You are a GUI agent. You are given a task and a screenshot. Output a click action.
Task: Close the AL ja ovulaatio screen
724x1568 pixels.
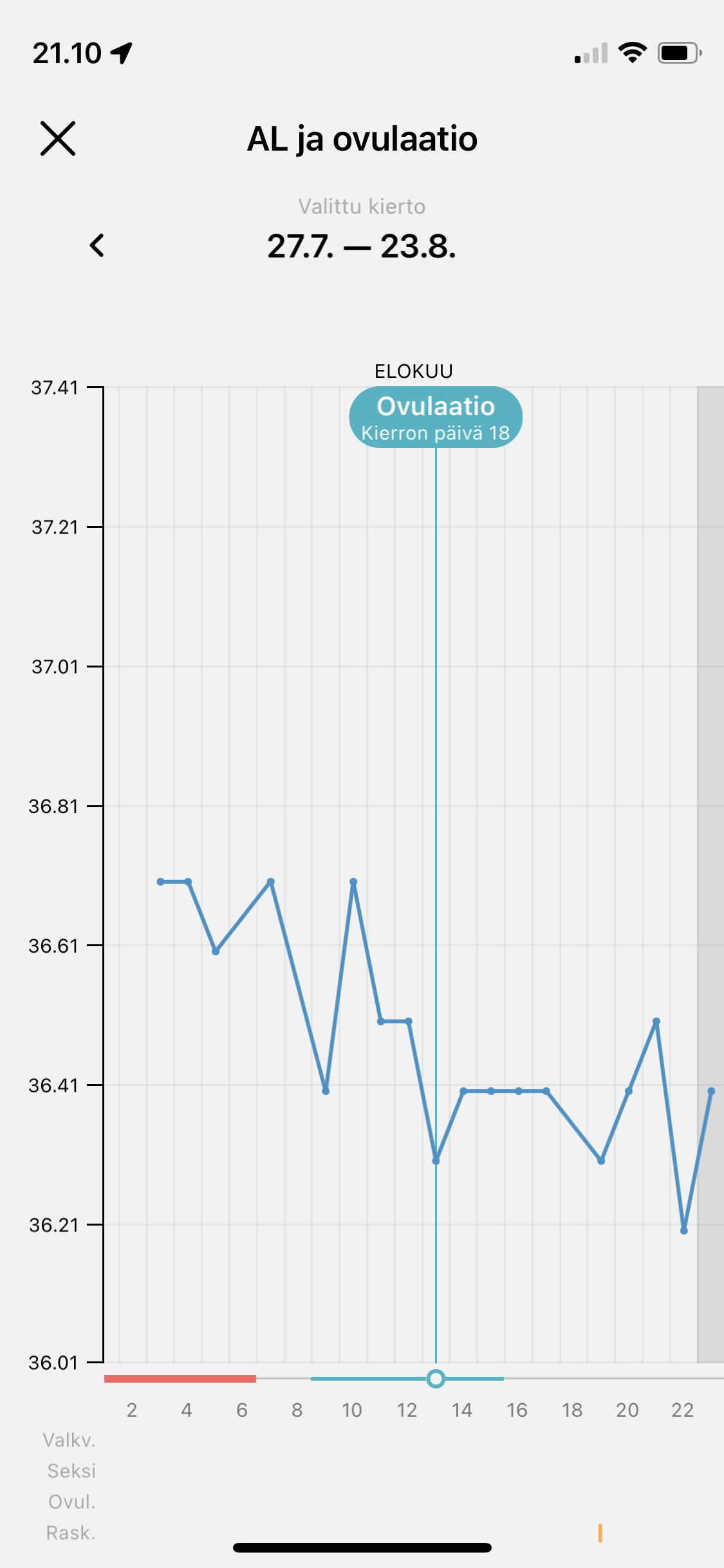coord(58,138)
